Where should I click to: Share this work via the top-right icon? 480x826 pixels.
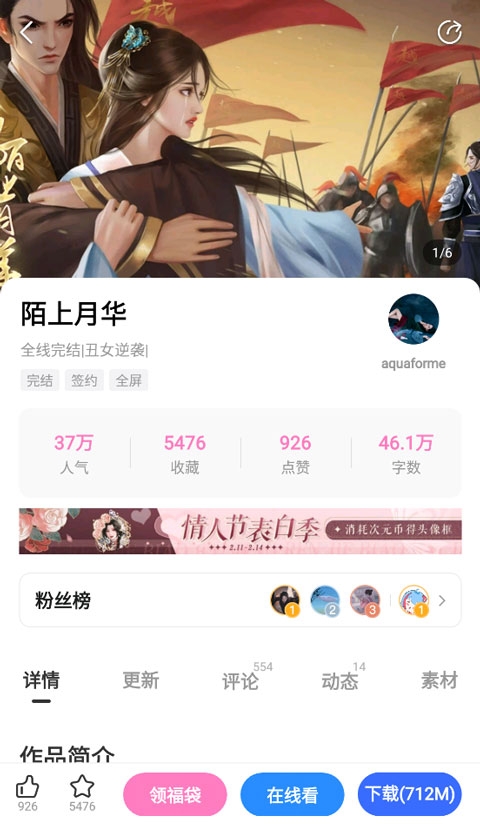tap(449, 32)
